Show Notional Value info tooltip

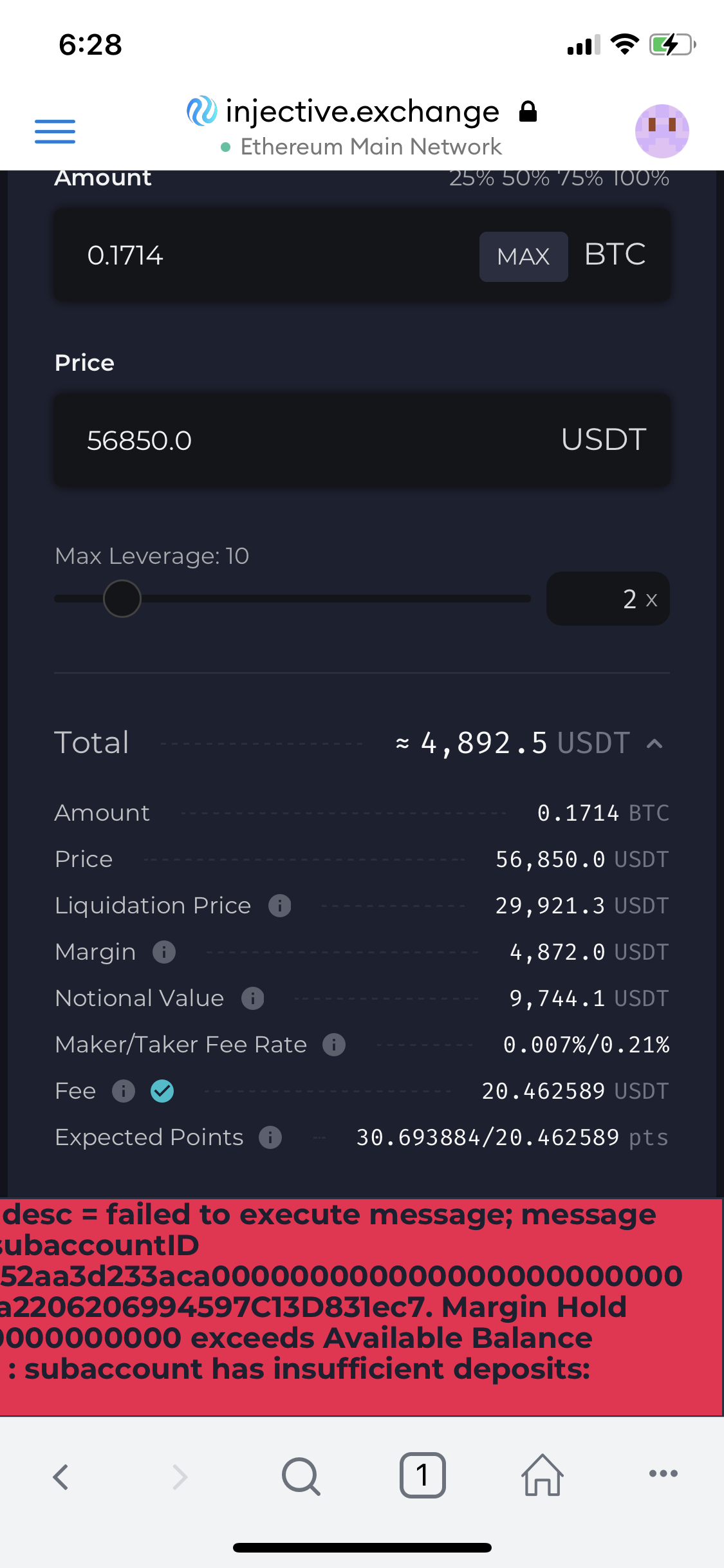click(x=252, y=998)
